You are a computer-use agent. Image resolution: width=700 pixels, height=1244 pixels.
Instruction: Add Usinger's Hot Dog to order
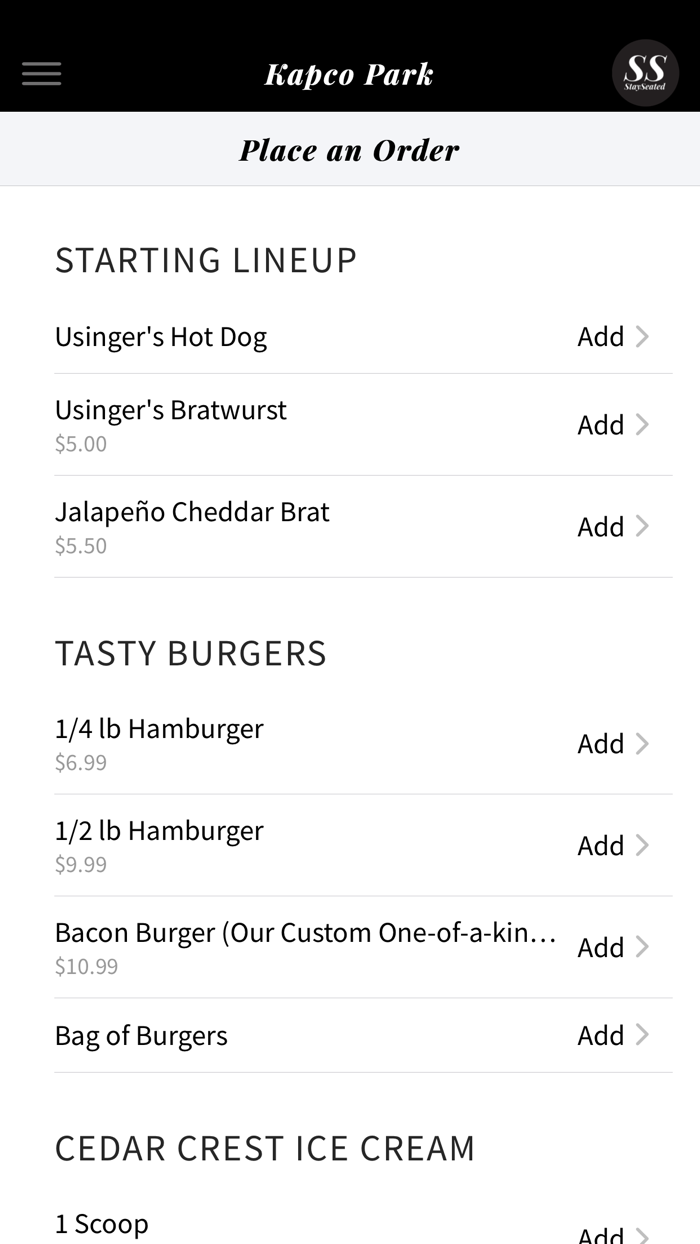click(x=612, y=337)
